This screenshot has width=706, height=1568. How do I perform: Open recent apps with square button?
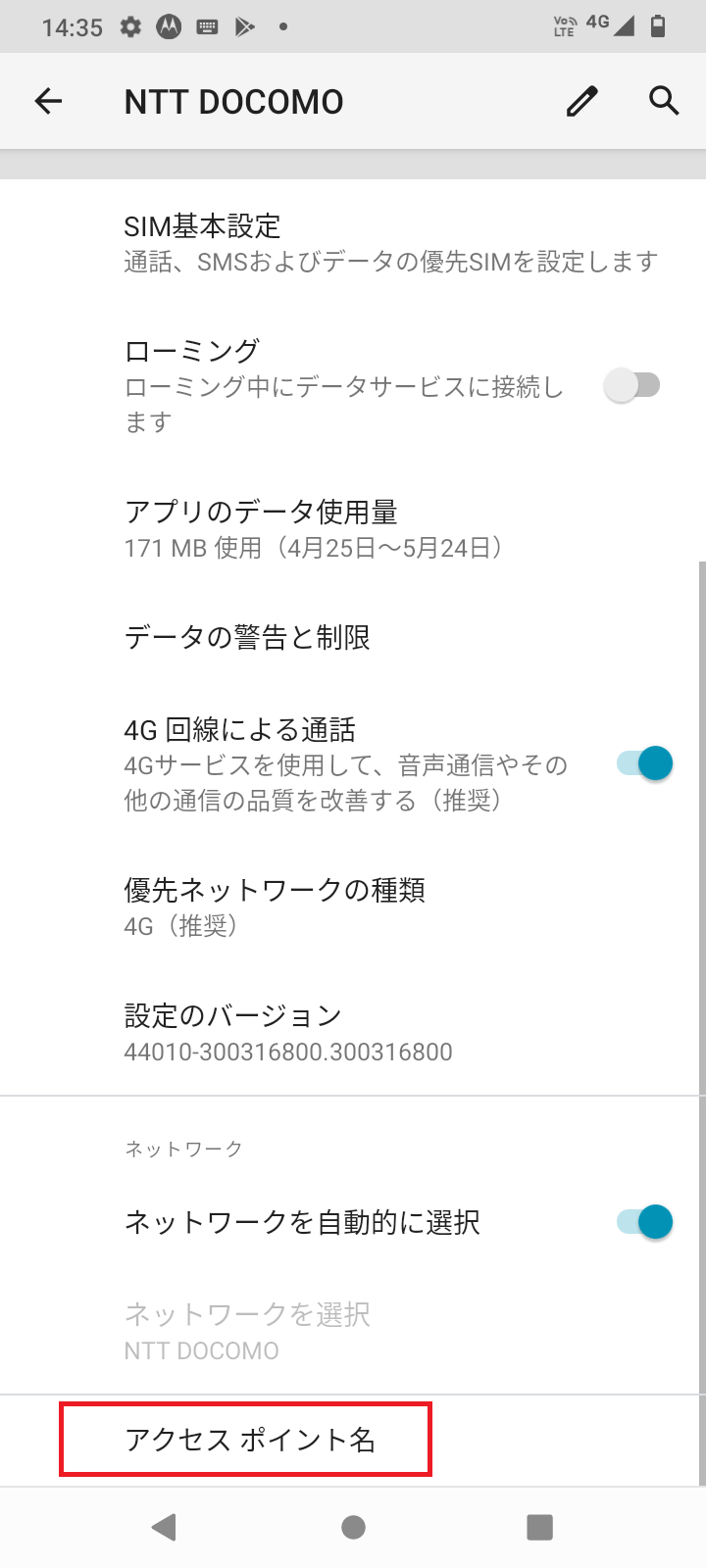point(539,1527)
